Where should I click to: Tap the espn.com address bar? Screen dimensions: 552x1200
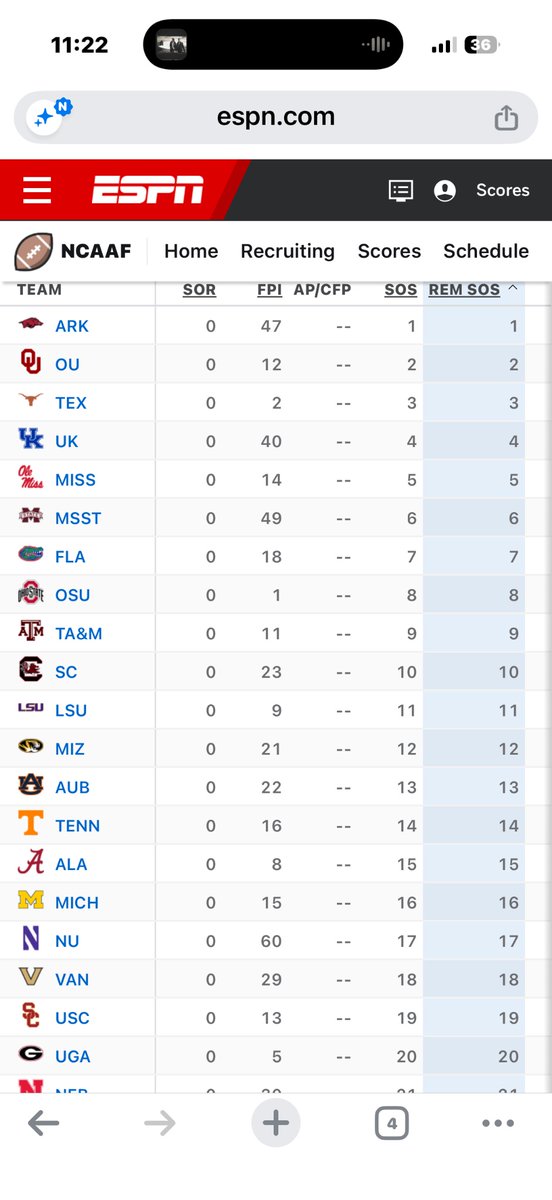276,117
